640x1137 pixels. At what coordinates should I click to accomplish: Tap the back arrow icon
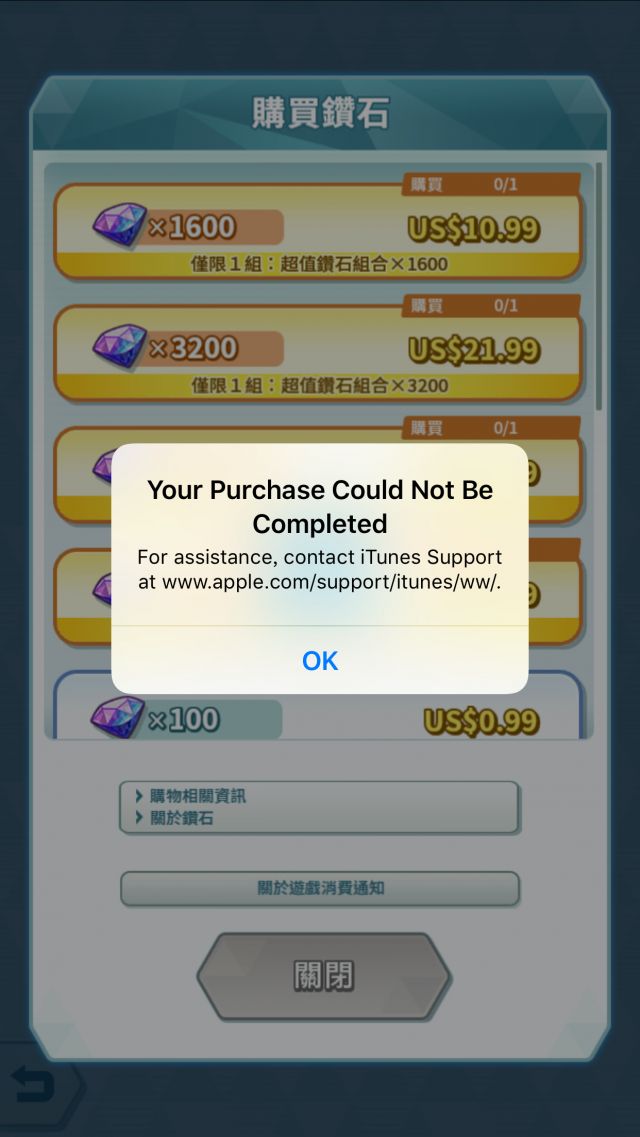click(x=33, y=1085)
